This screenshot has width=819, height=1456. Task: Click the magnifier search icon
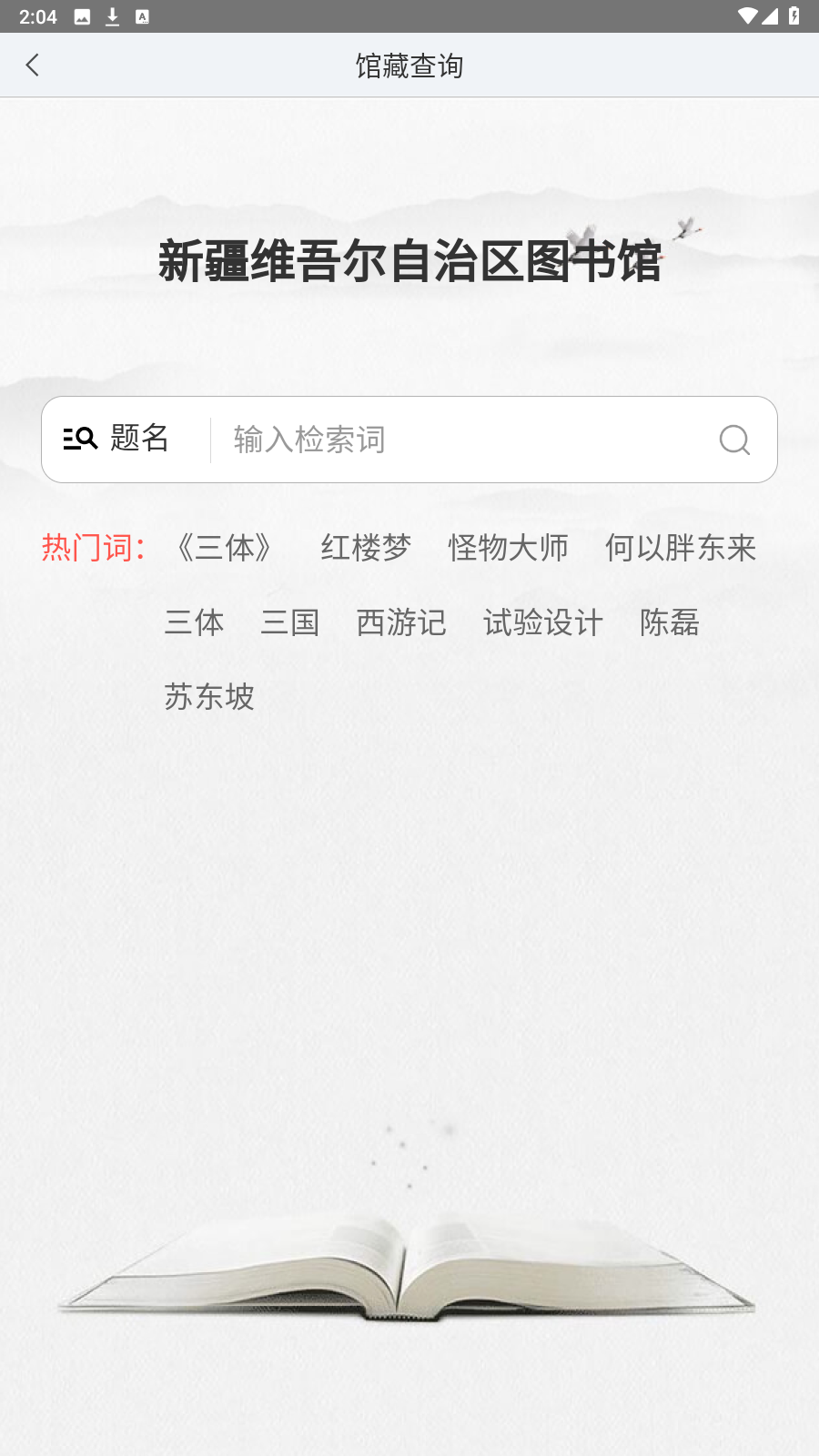coord(733,440)
